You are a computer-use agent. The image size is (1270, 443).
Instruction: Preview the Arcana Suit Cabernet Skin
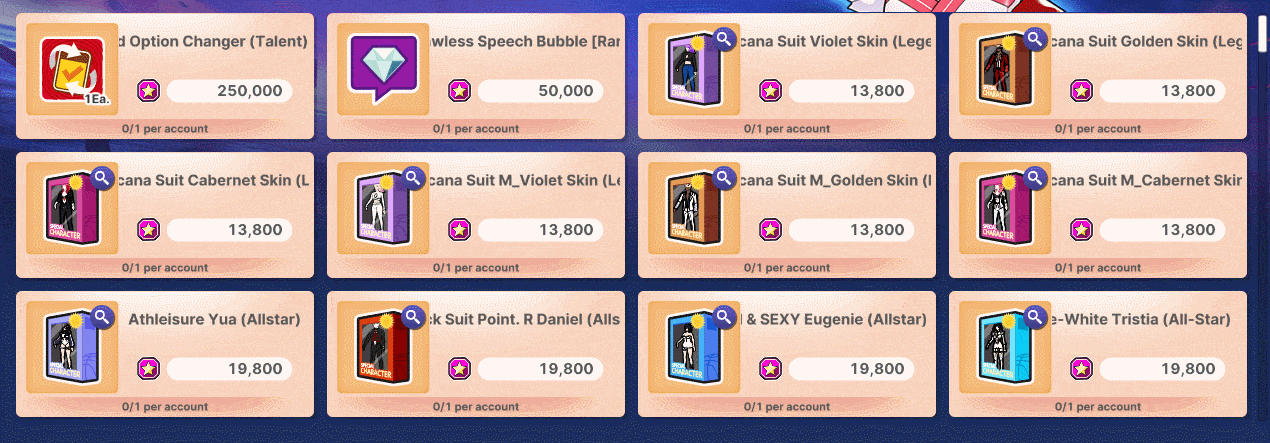click(x=101, y=179)
